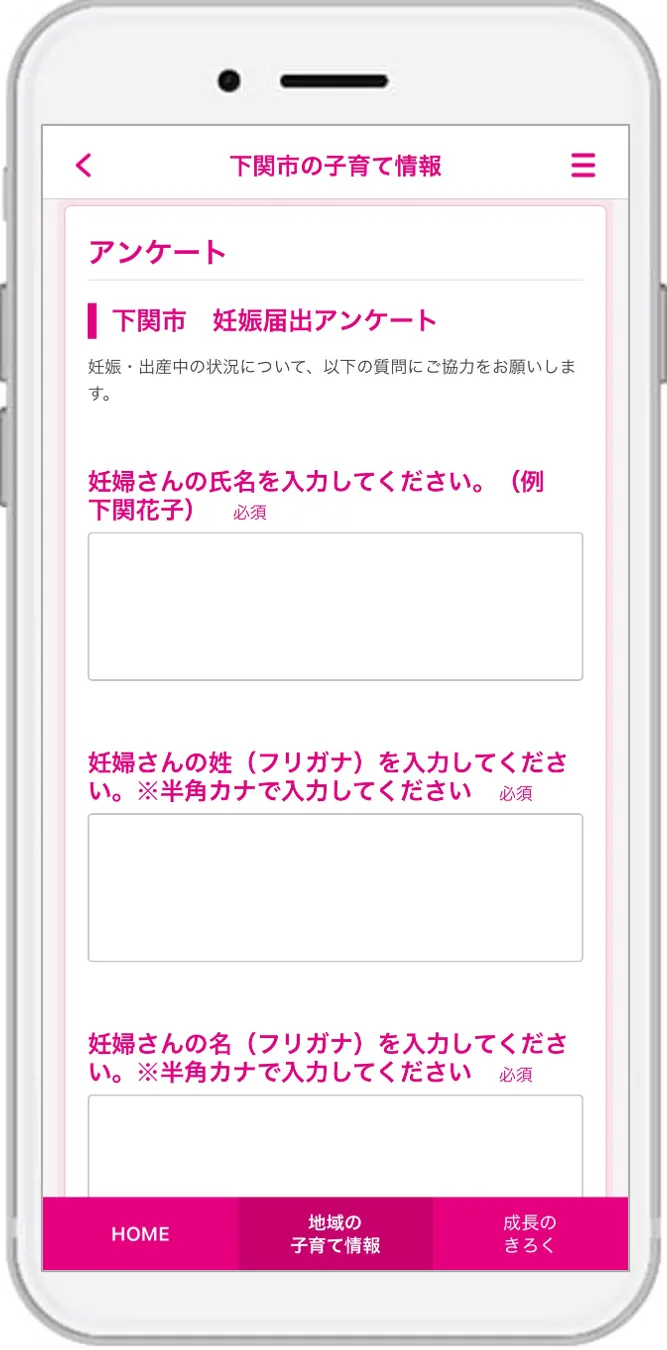This screenshot has height=1350, width=667.
Task: Open the hamburger menu
Action: coord(583,165)
